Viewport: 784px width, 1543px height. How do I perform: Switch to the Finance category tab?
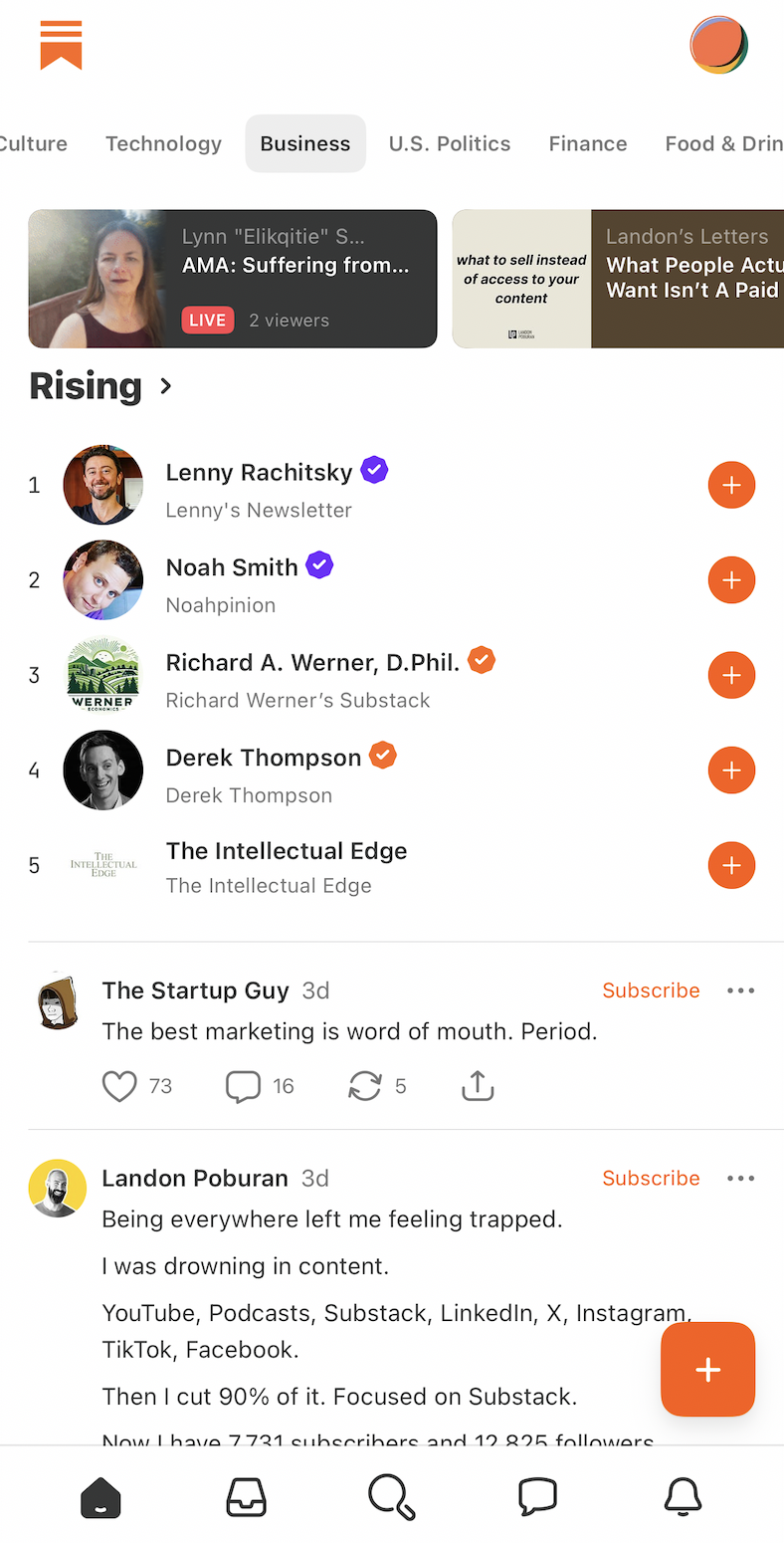(x=588, y=143)
